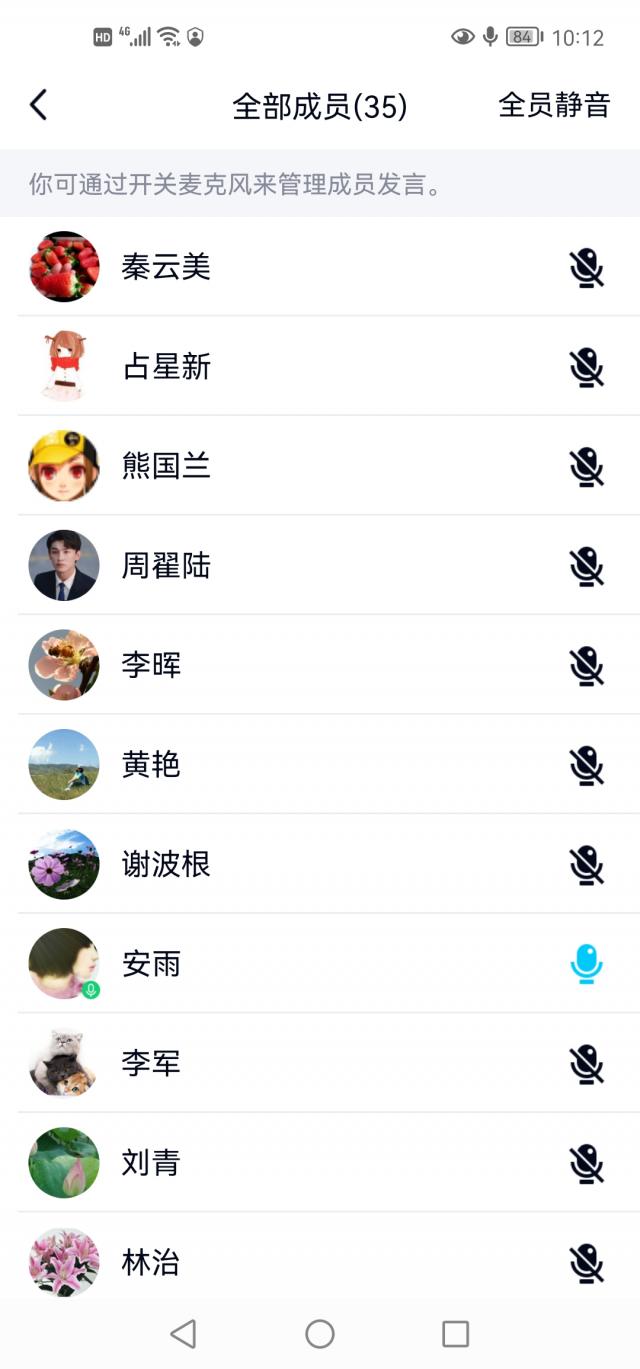Enable the microphone for 周翟陆
Viewport: 640px width, 1369px height.
(x=587, y=566)
